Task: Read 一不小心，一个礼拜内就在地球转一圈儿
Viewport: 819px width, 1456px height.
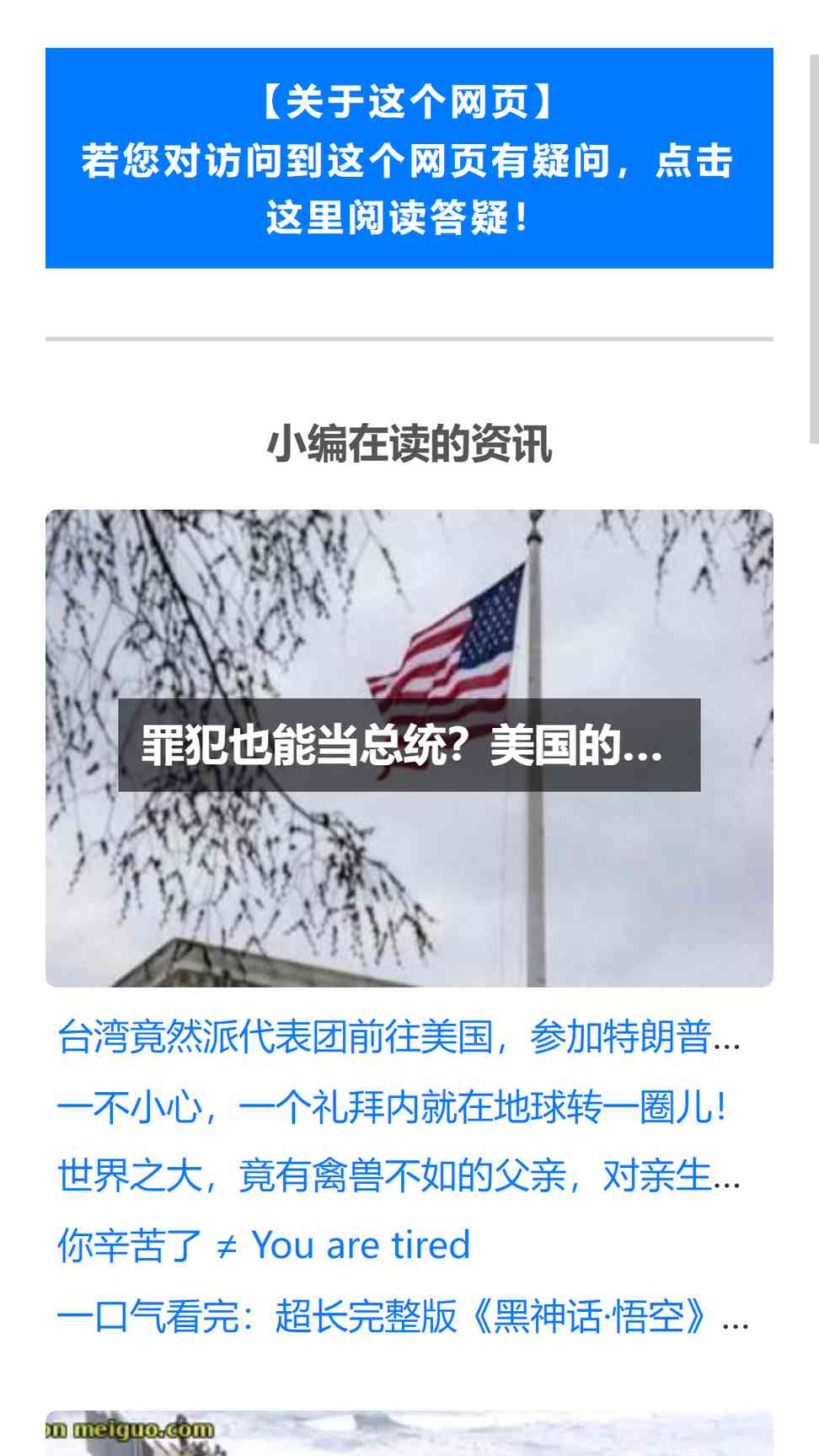Action: pyautogui.click(x=392, y=1106)
